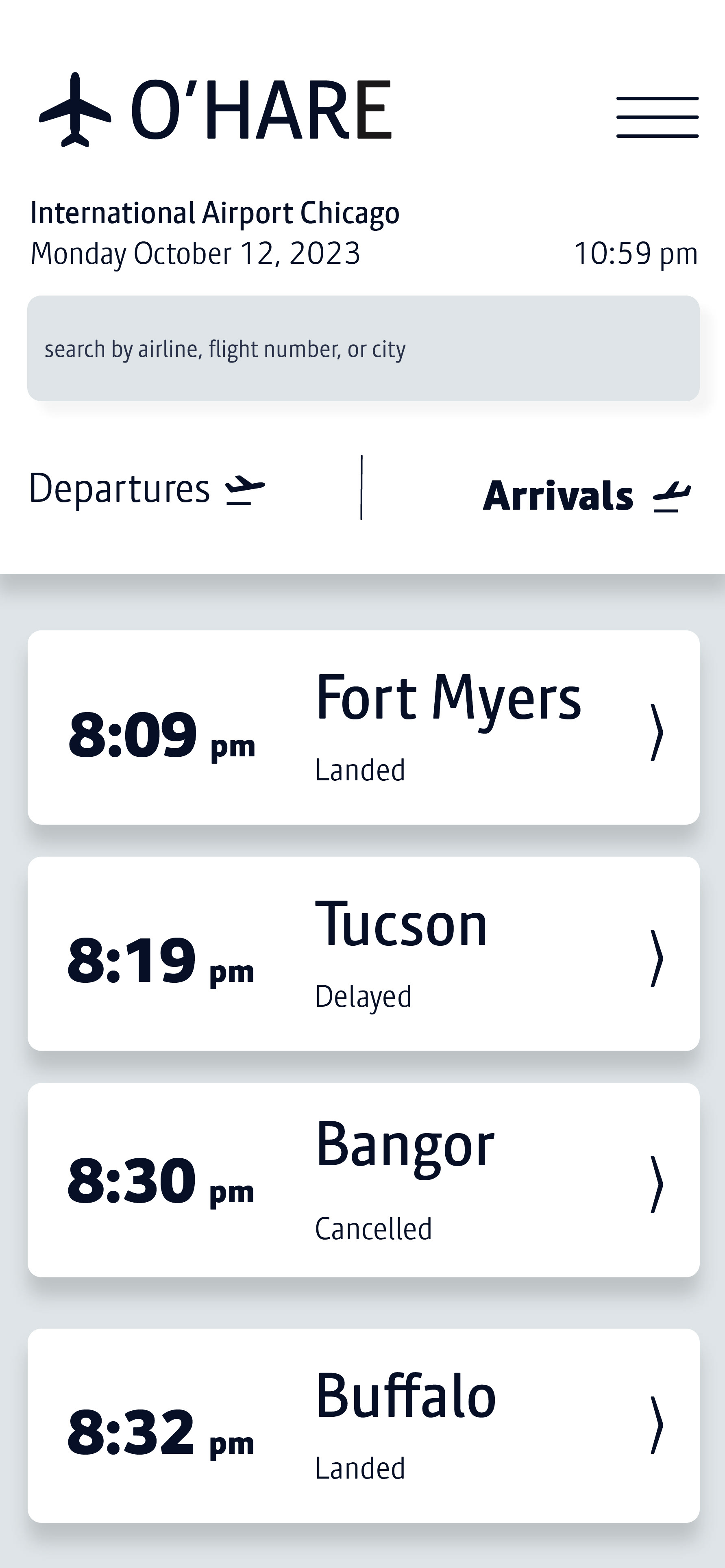This screenshot has height=1568, width=725.
Task: Switch to the Departures tab
Action: pos(147,488)
